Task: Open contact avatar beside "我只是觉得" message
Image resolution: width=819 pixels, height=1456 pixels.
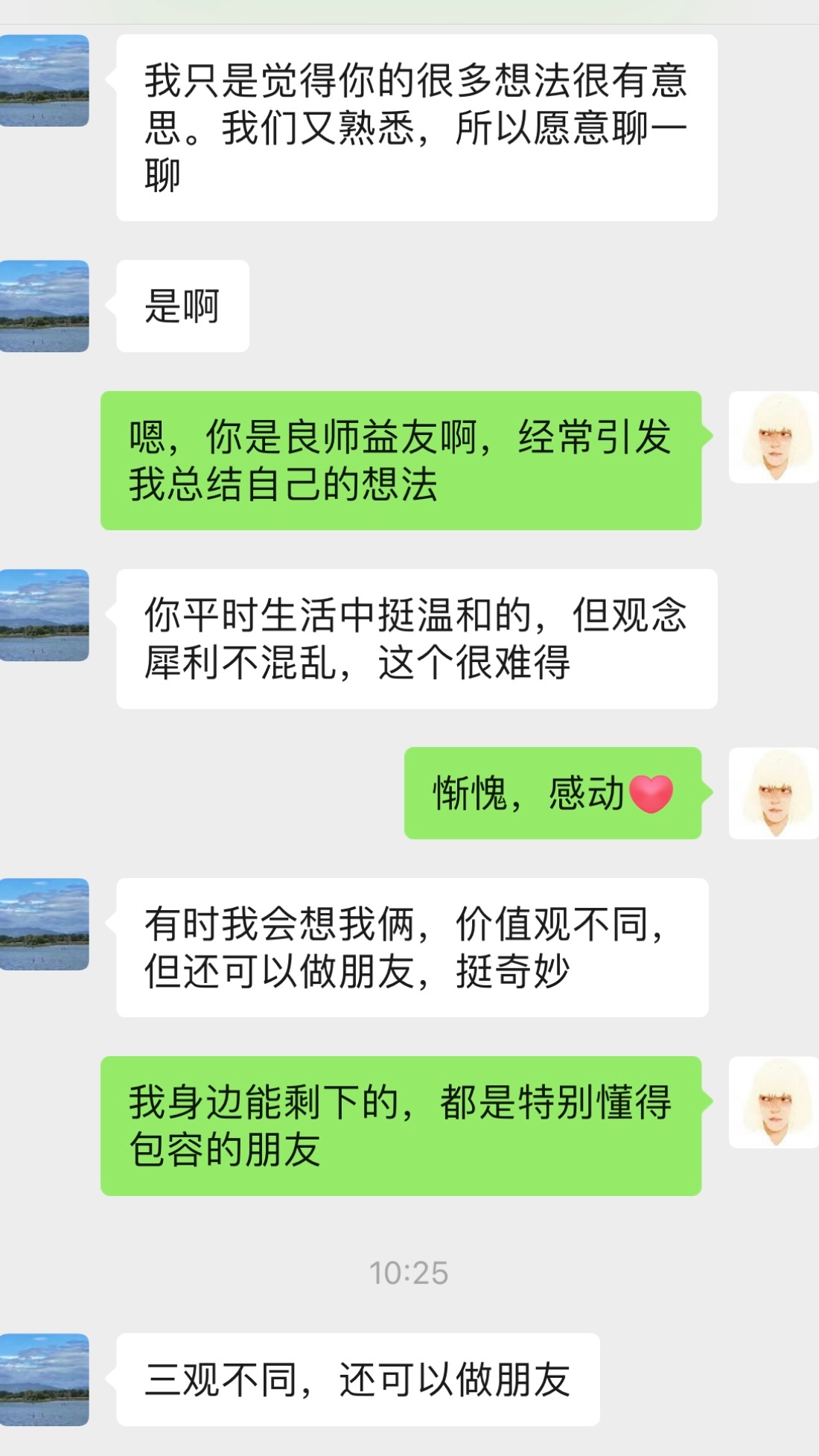Action: point(44,80)
